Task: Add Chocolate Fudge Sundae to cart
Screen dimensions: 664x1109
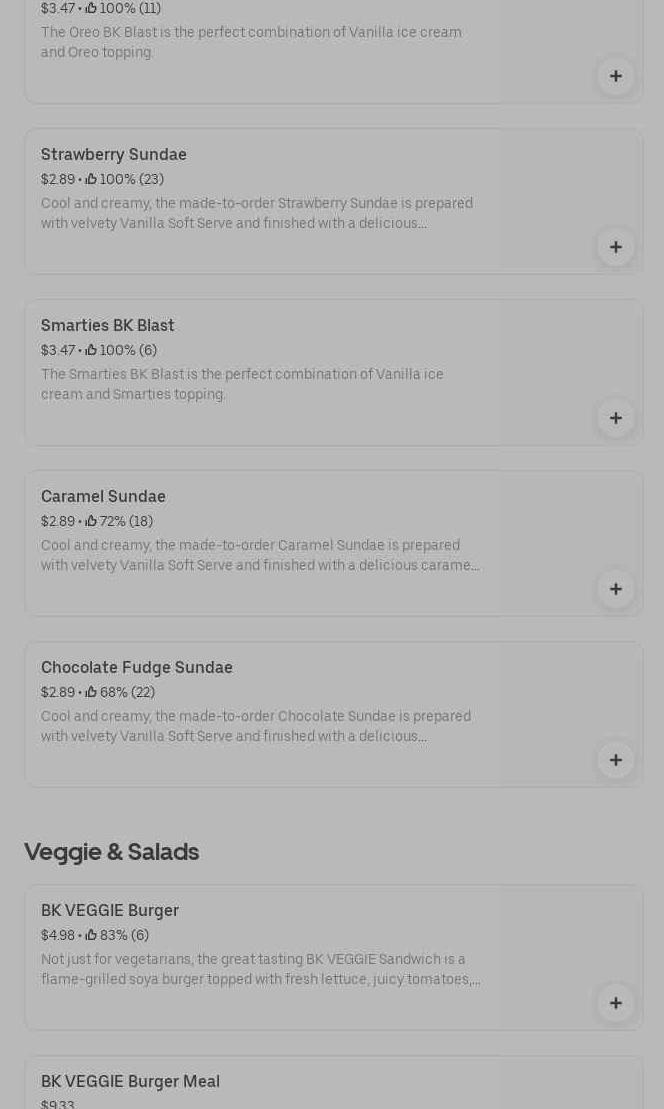Action: [615, 760]
